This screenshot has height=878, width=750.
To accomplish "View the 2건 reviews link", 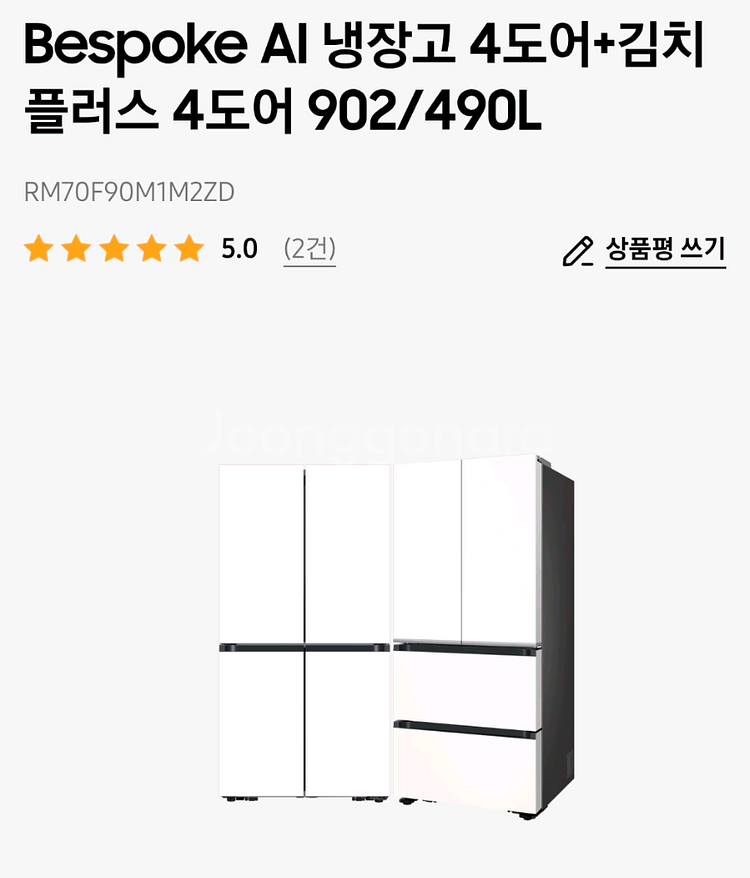I will coord(310,249).
